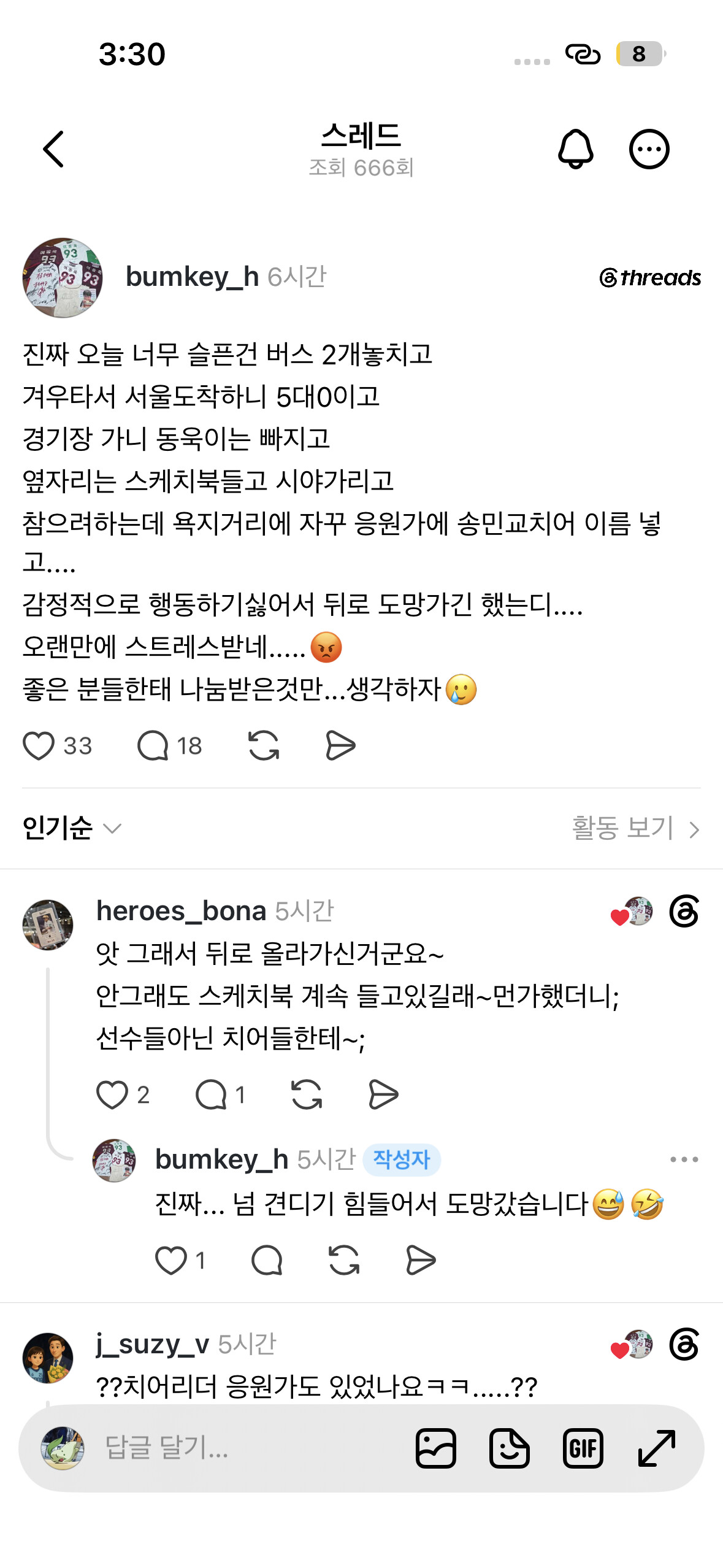Expand the 인기순 sort dropdown

72,828
